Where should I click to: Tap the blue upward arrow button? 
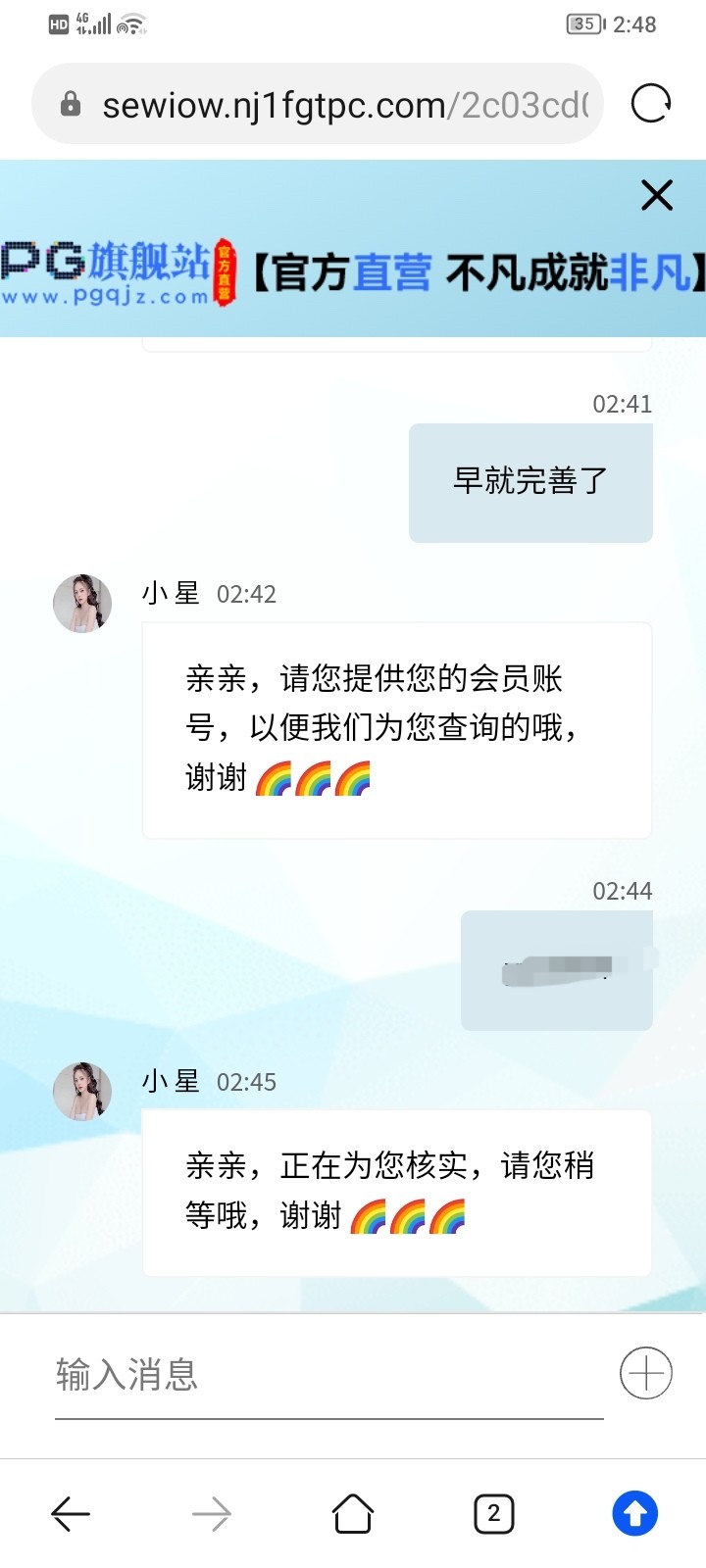point(635,1514)
